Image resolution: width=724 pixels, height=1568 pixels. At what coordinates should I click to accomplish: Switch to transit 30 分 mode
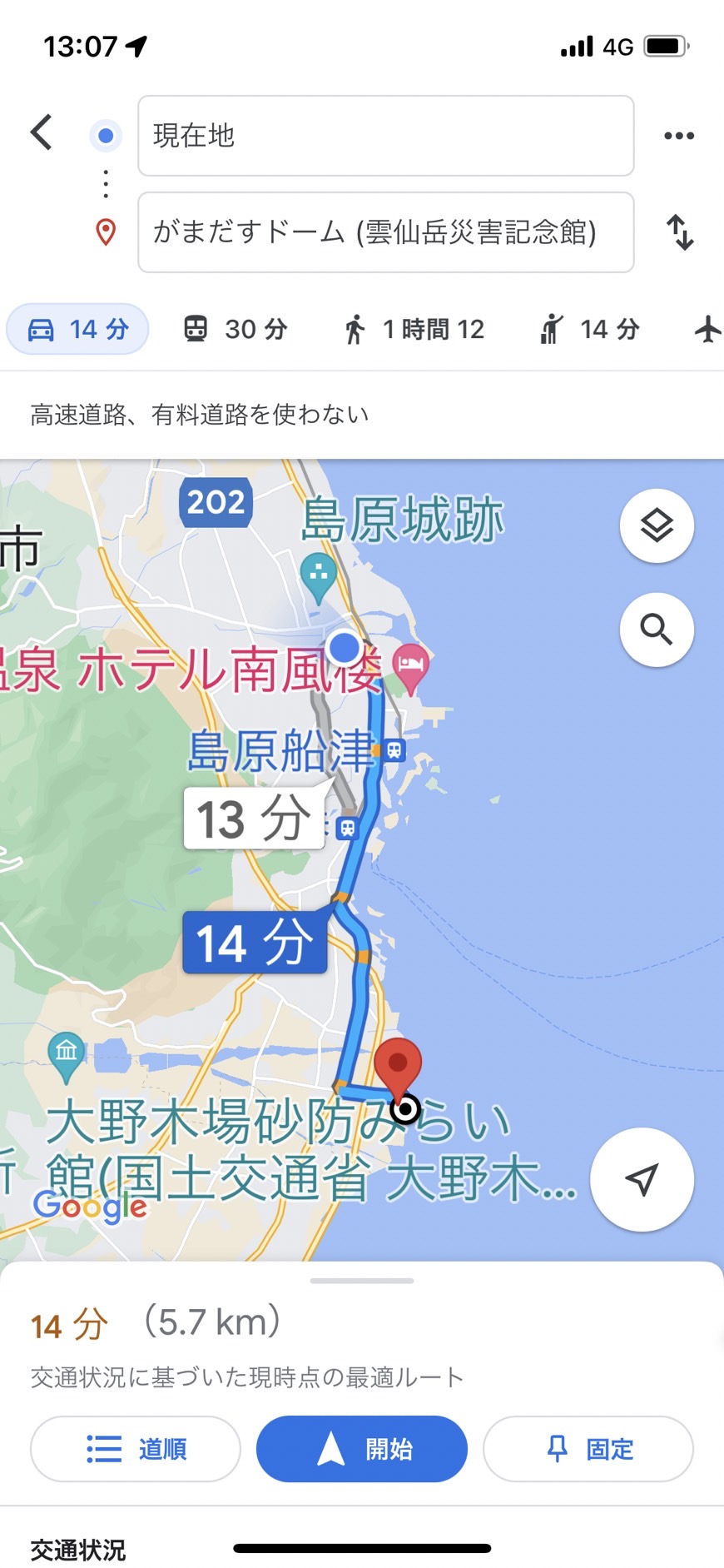point(236,330)
